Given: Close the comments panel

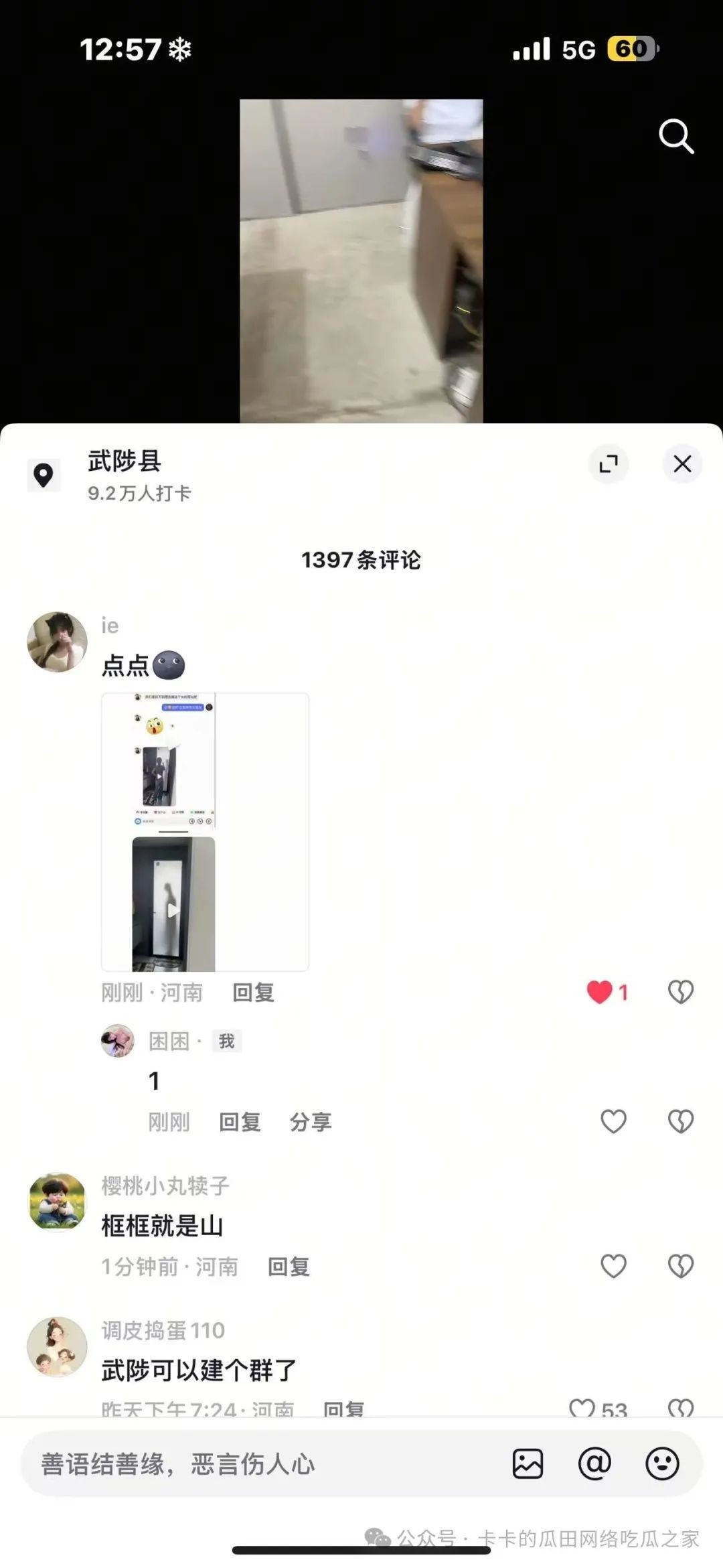Looking at the screenshot, I should [x=682, y=464].
